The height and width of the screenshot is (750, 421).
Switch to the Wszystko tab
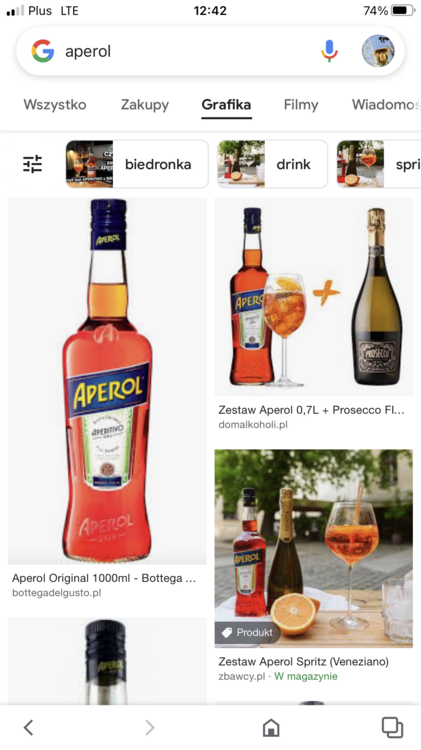pos(55,104)
